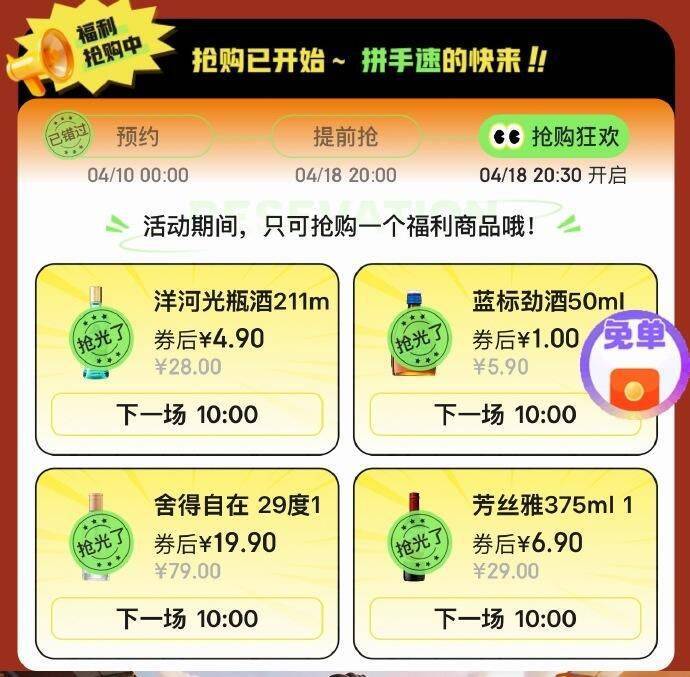Tap 下一场 10:00 under 芳丝雅
Image resolution: width=690 pixels, height=677 pixels.
(505, 618)
